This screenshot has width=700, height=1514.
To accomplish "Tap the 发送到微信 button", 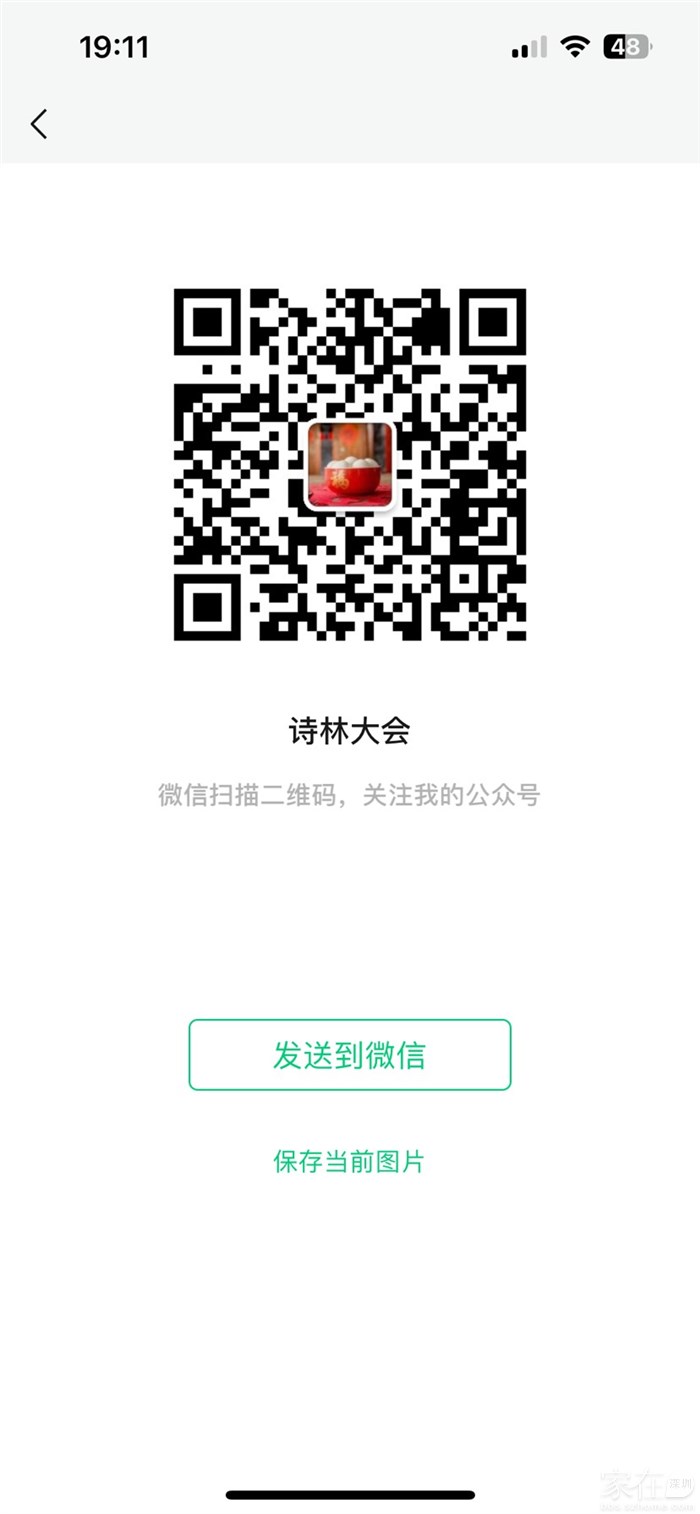I will (x=349, y=1055).
